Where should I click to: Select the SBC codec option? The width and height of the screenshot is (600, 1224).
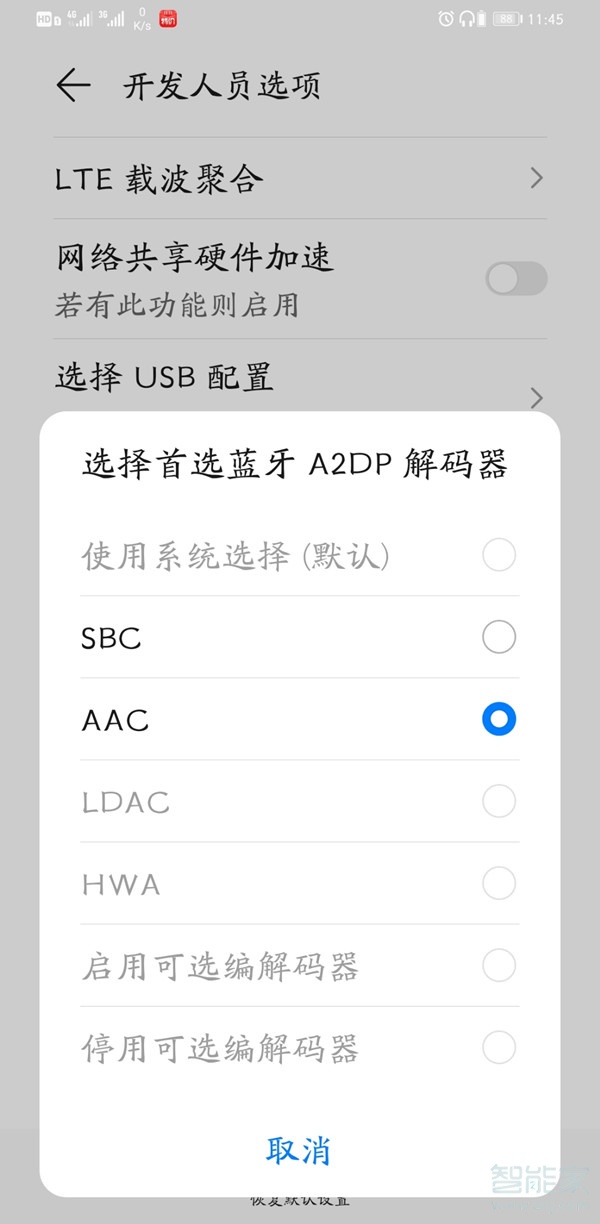(x=299, y=637)
